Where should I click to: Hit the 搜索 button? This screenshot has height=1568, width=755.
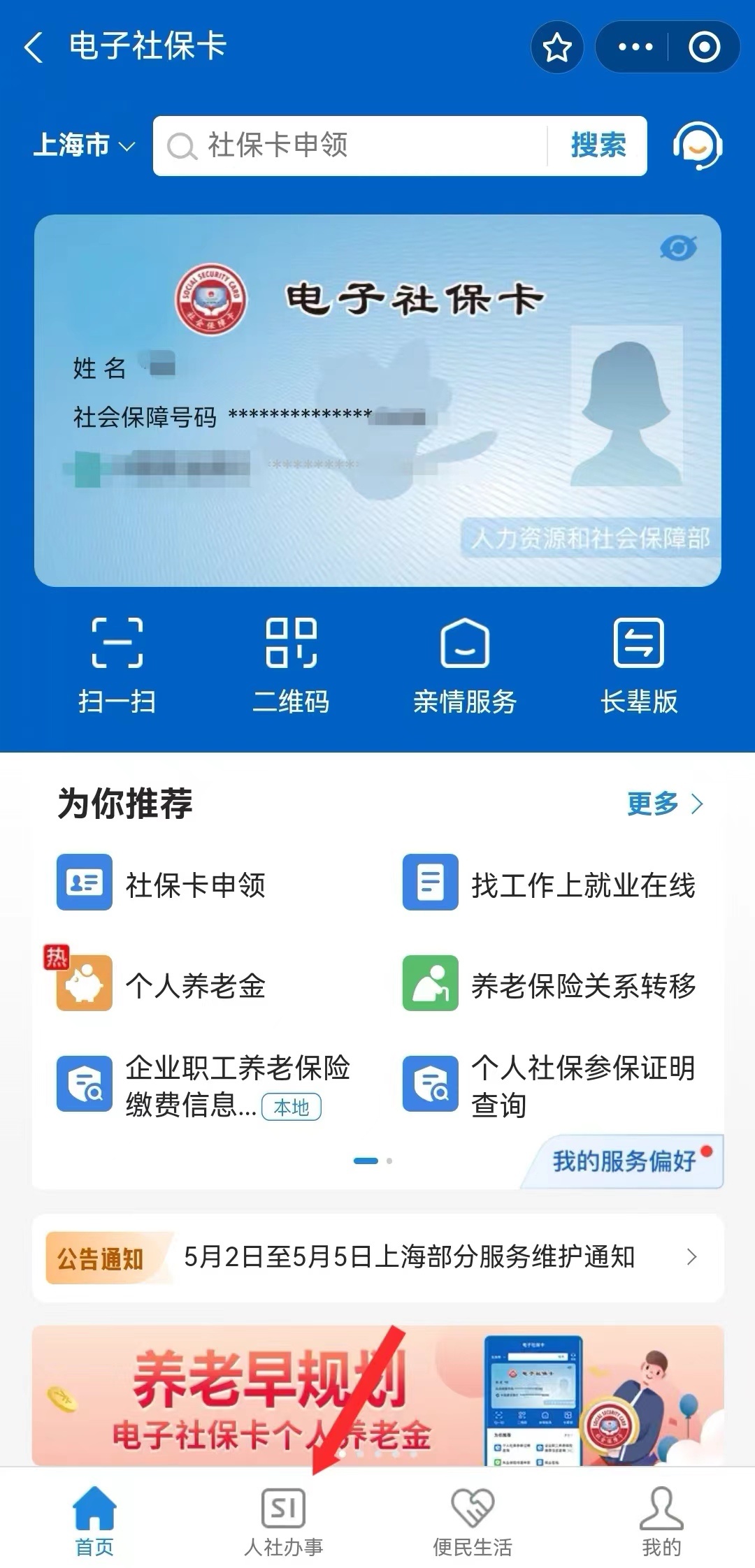point(598,145)
